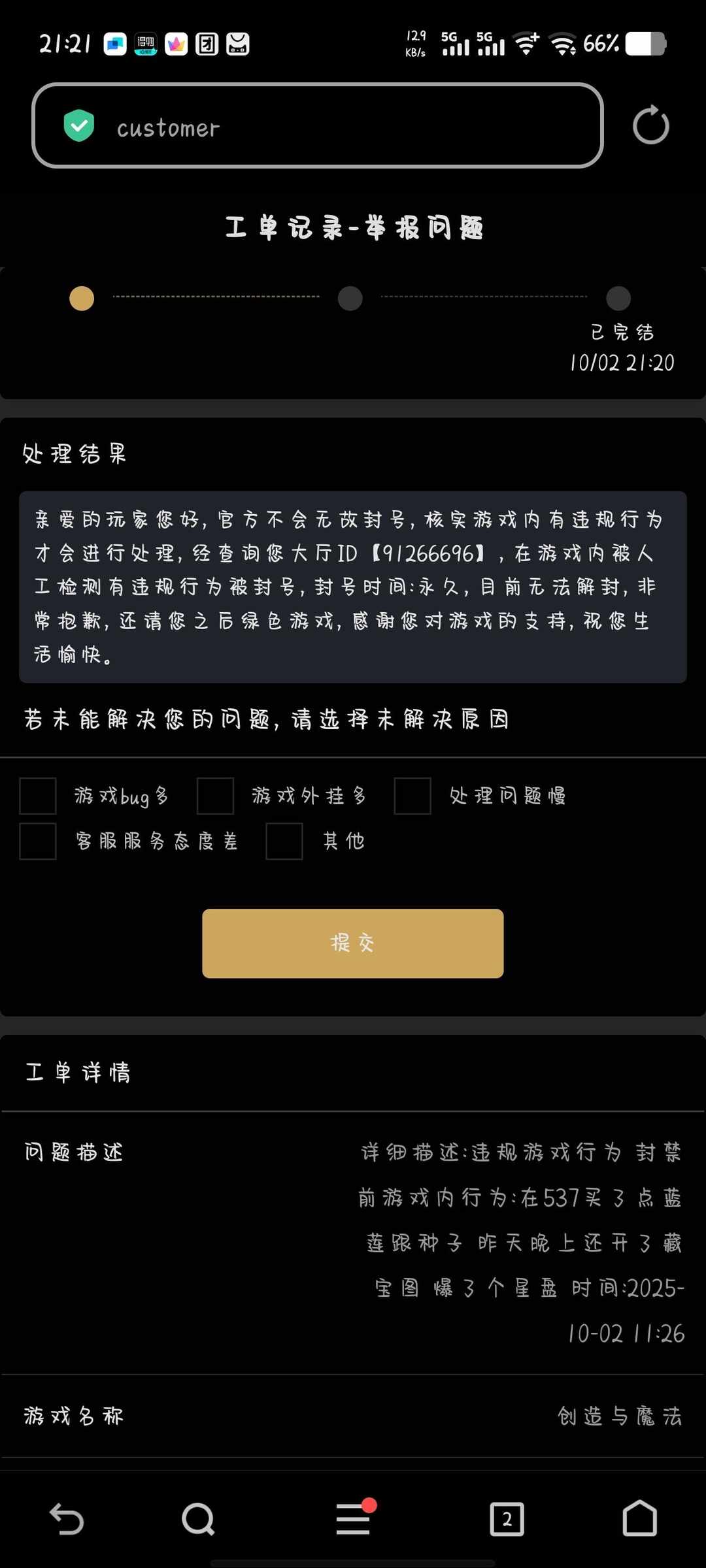The height and width of the screenshot is (1568, 706).
Task: Select the 其他 unresolved reason checkbox
Action: pyautogui.click(x=284, y=841)
